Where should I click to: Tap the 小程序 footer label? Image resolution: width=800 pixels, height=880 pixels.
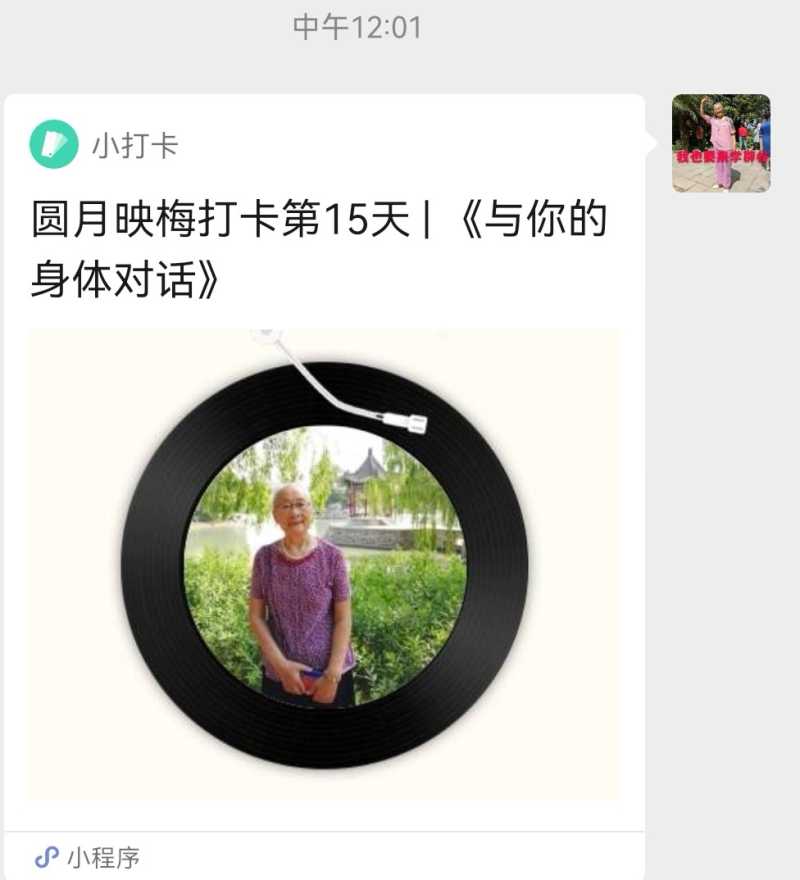click(104, 855)
